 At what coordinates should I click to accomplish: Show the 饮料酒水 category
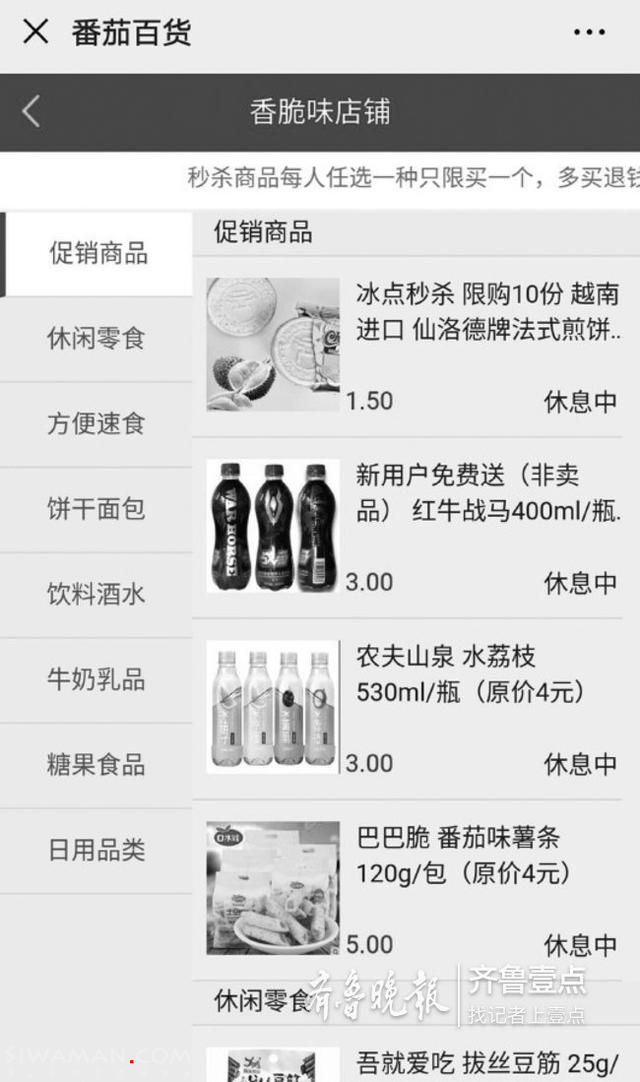click(96, 594)
